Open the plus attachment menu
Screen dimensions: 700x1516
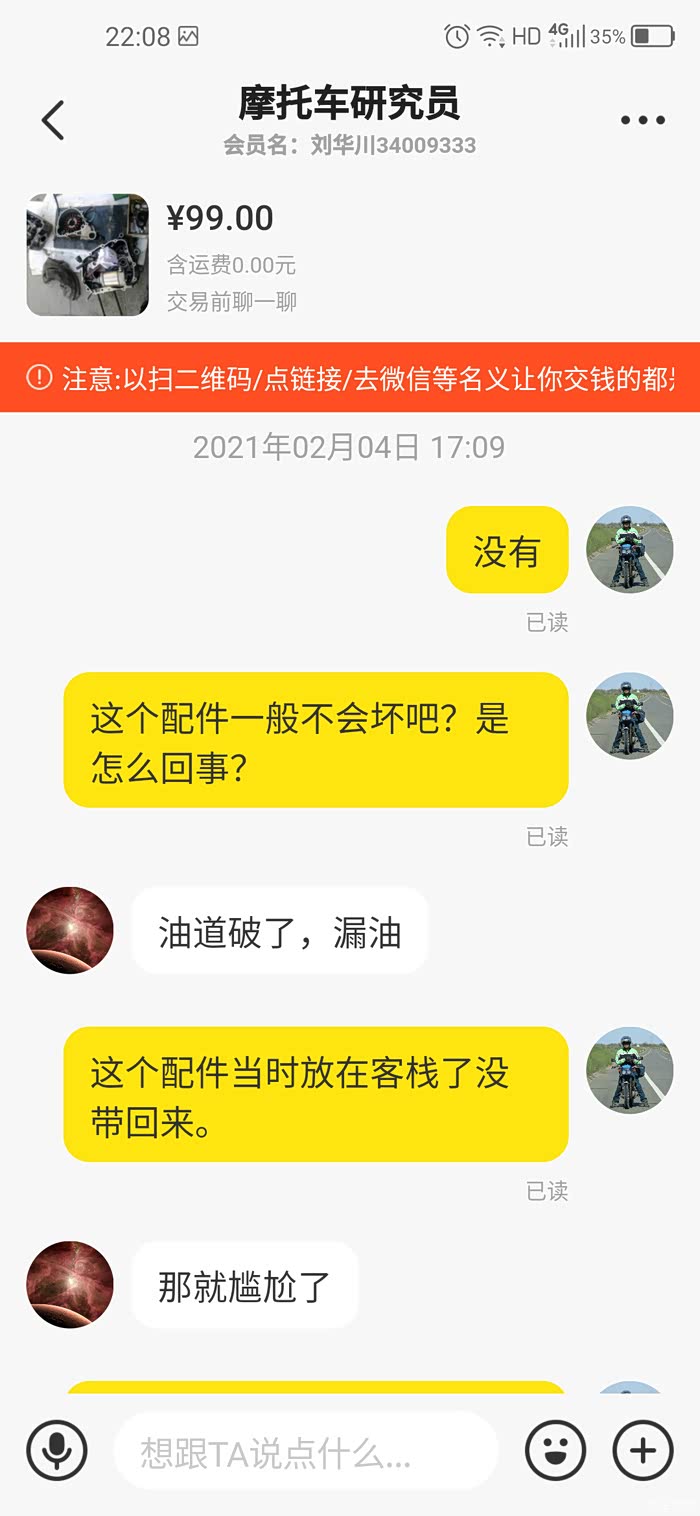point(642,1450)
